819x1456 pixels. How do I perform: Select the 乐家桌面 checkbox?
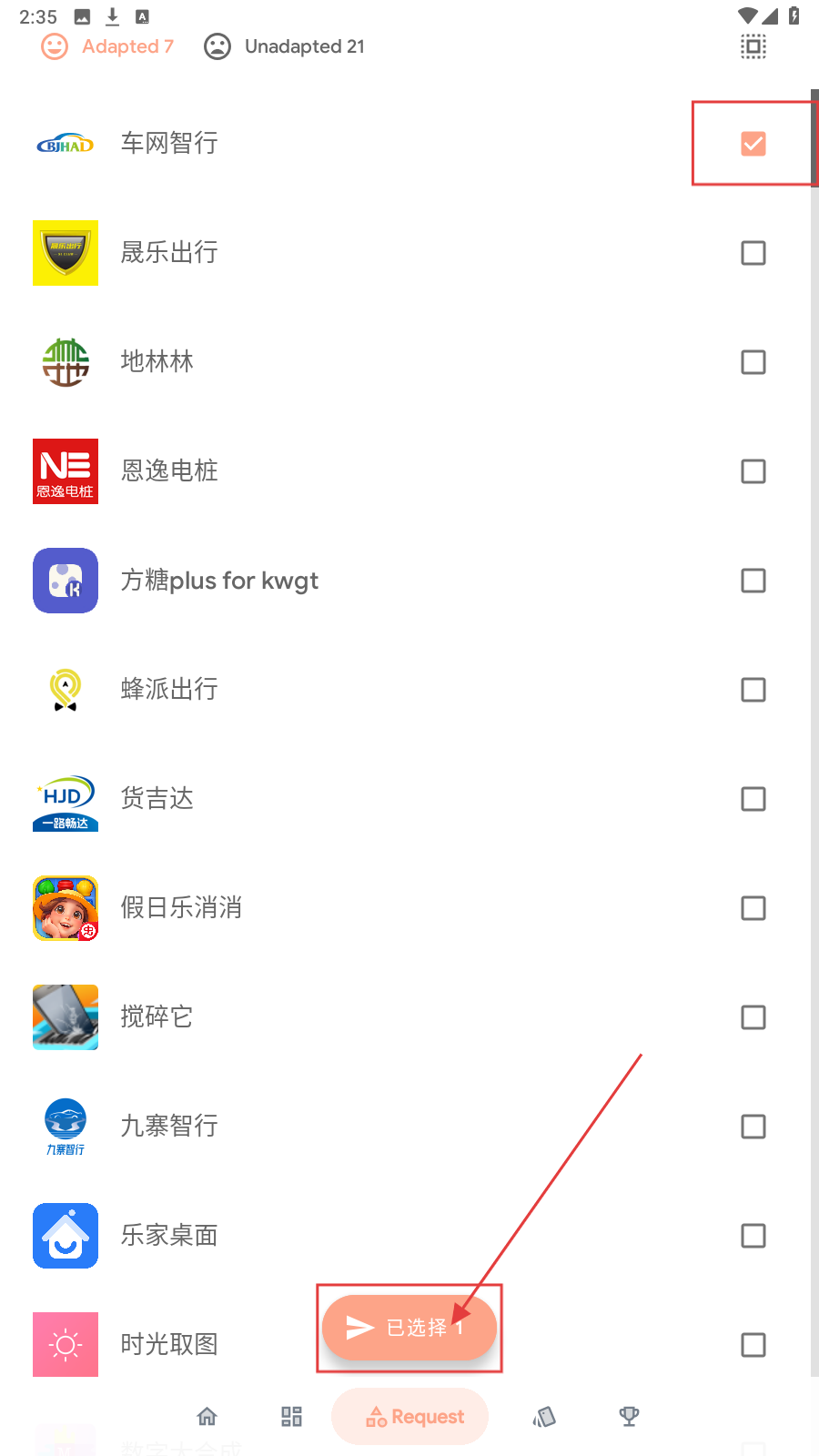click(753, 1236)
